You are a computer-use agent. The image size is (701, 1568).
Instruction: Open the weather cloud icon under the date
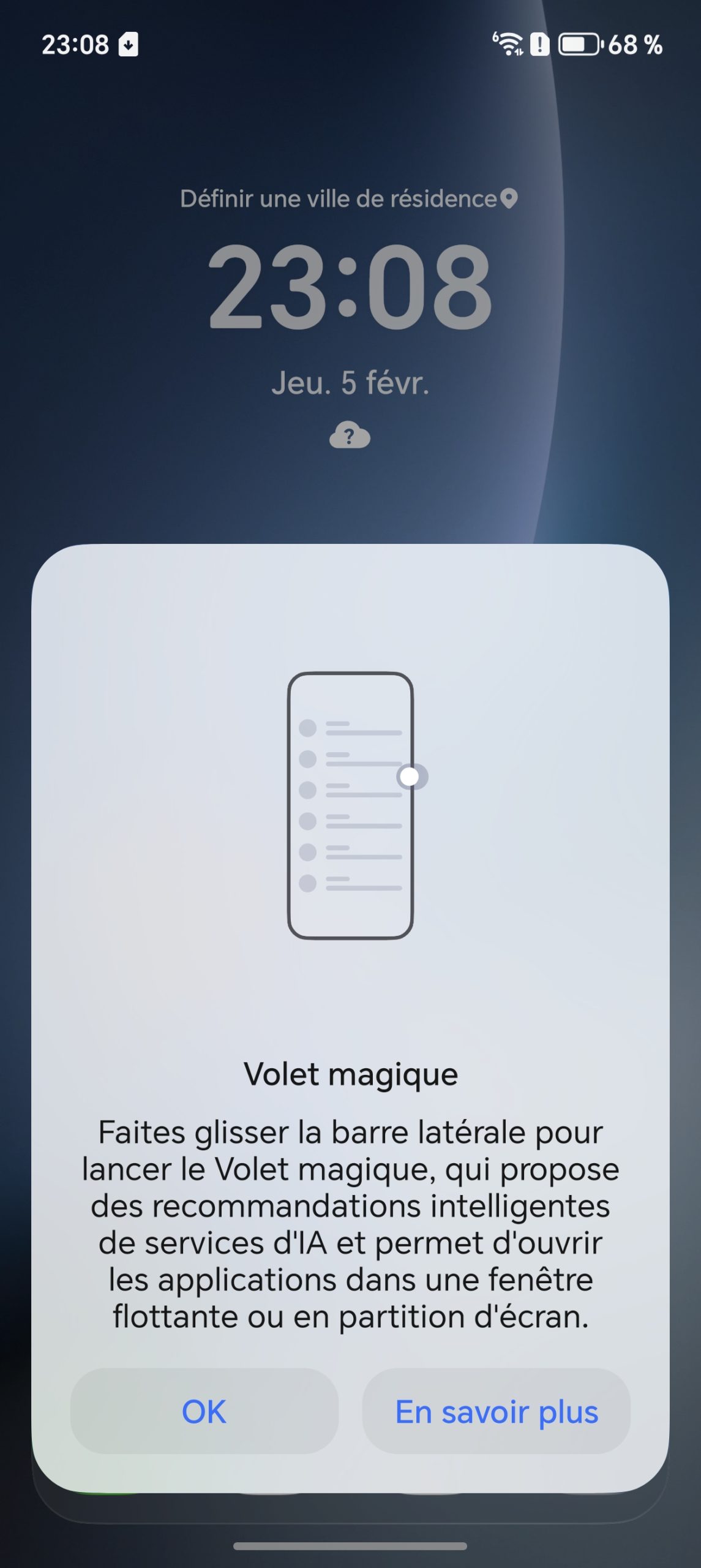(x=350, y=436)
